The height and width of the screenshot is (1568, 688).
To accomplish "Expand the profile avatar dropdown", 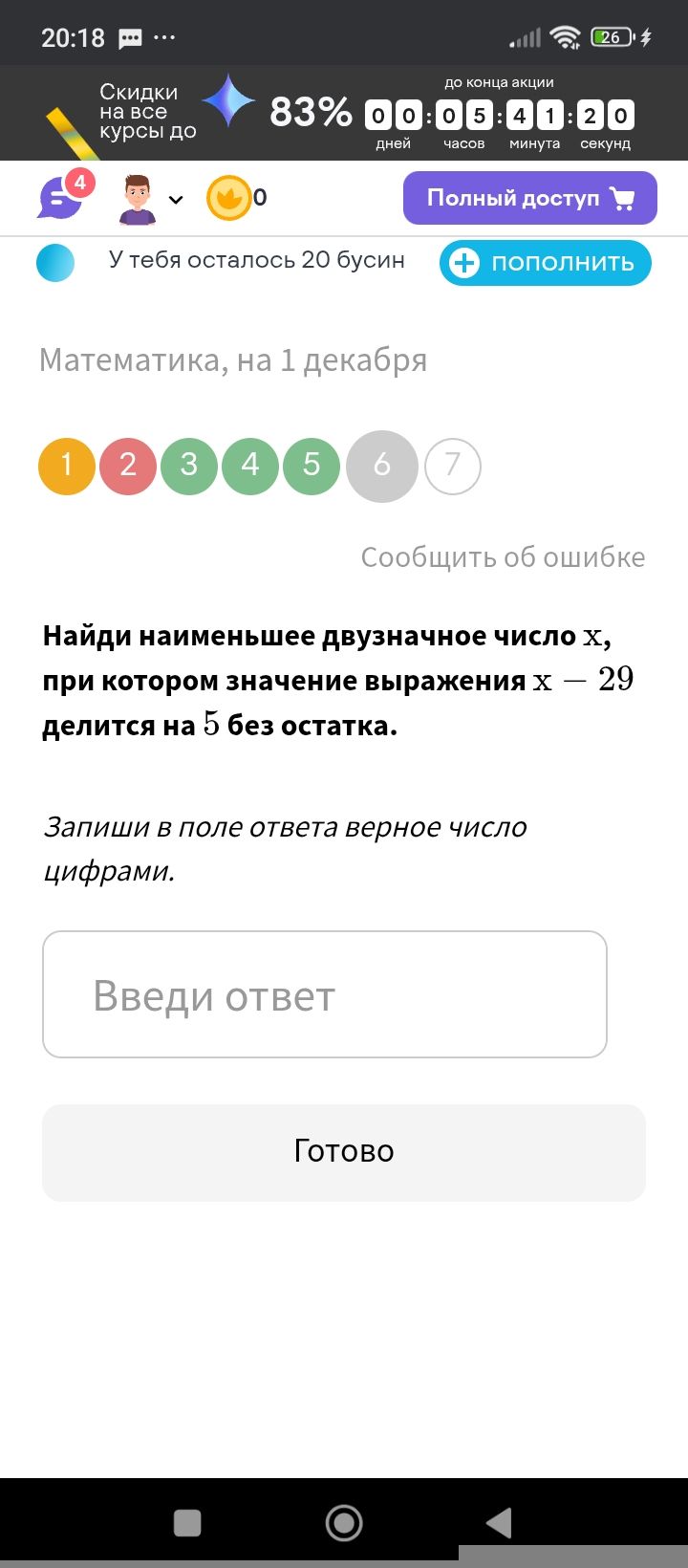I will [150, 199].
